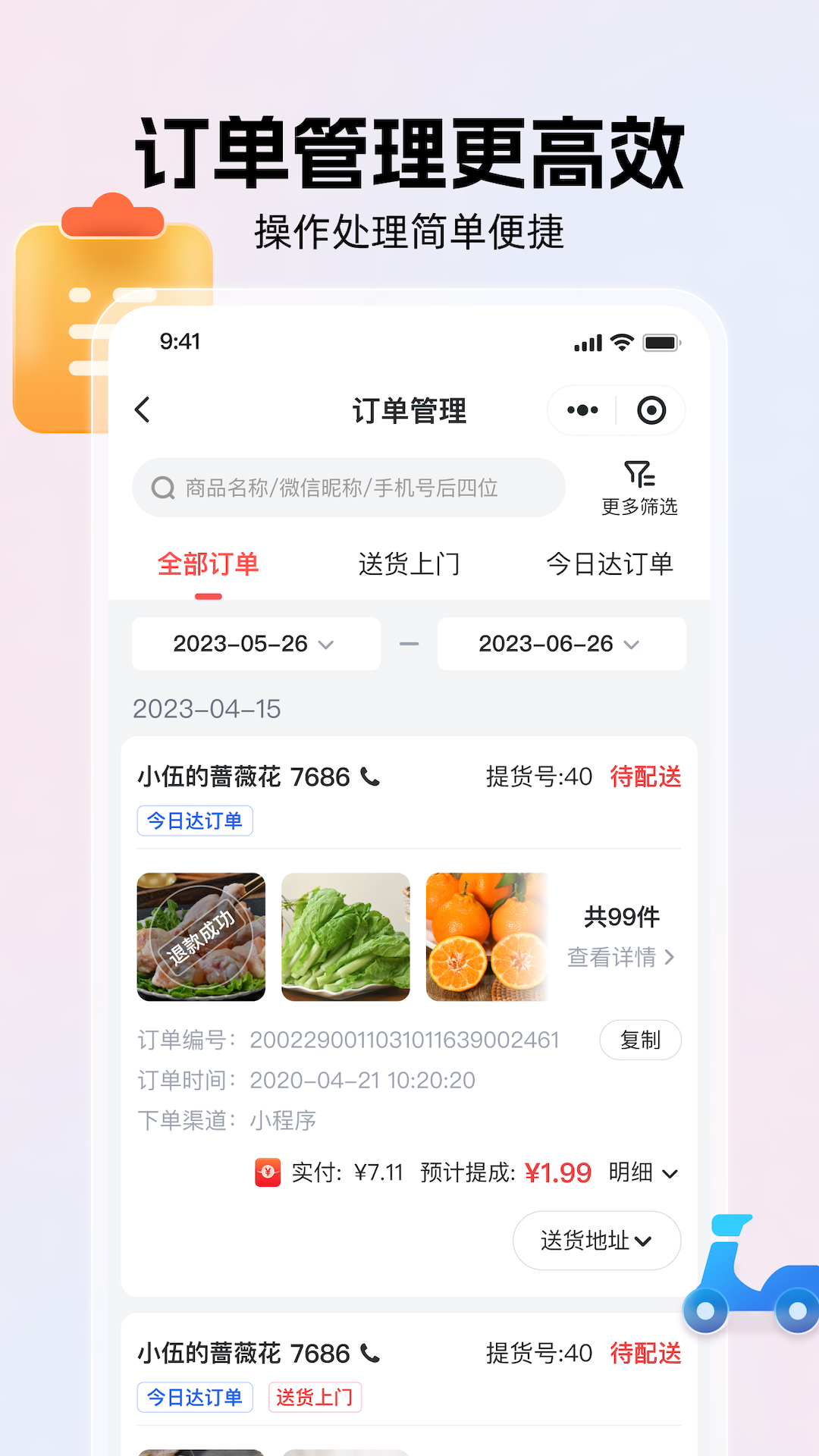Screen dimensions: 819x1456
Task: Select the 全部订单 tab
Action: (x=208, y=564)
